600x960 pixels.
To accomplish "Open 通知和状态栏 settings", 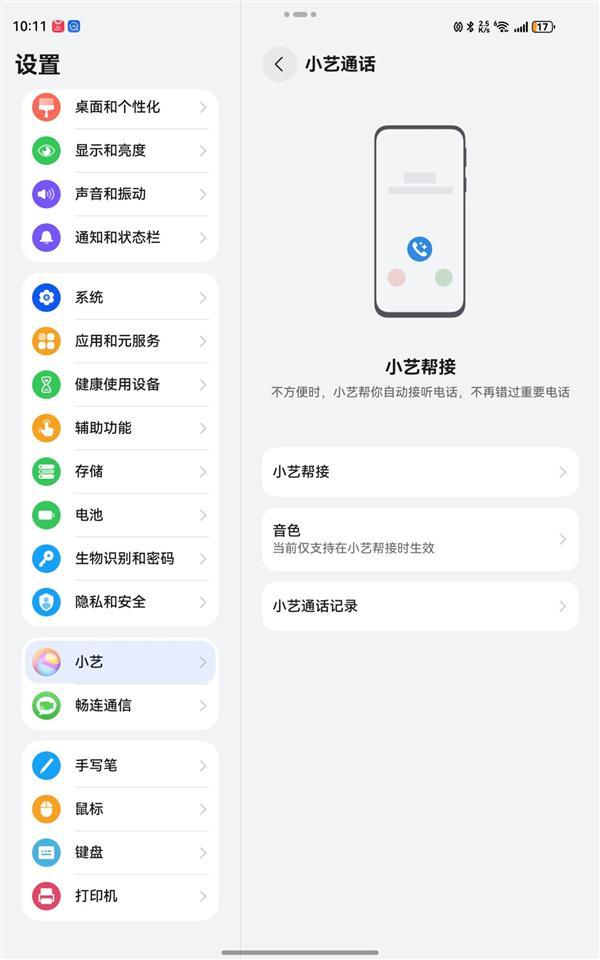I will pos(120,238).
